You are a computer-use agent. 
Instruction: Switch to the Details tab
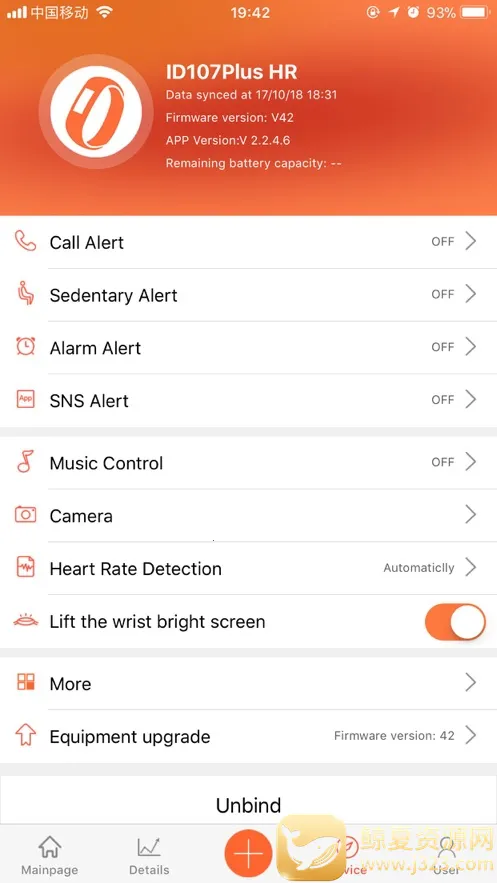(x=149, y=855)
